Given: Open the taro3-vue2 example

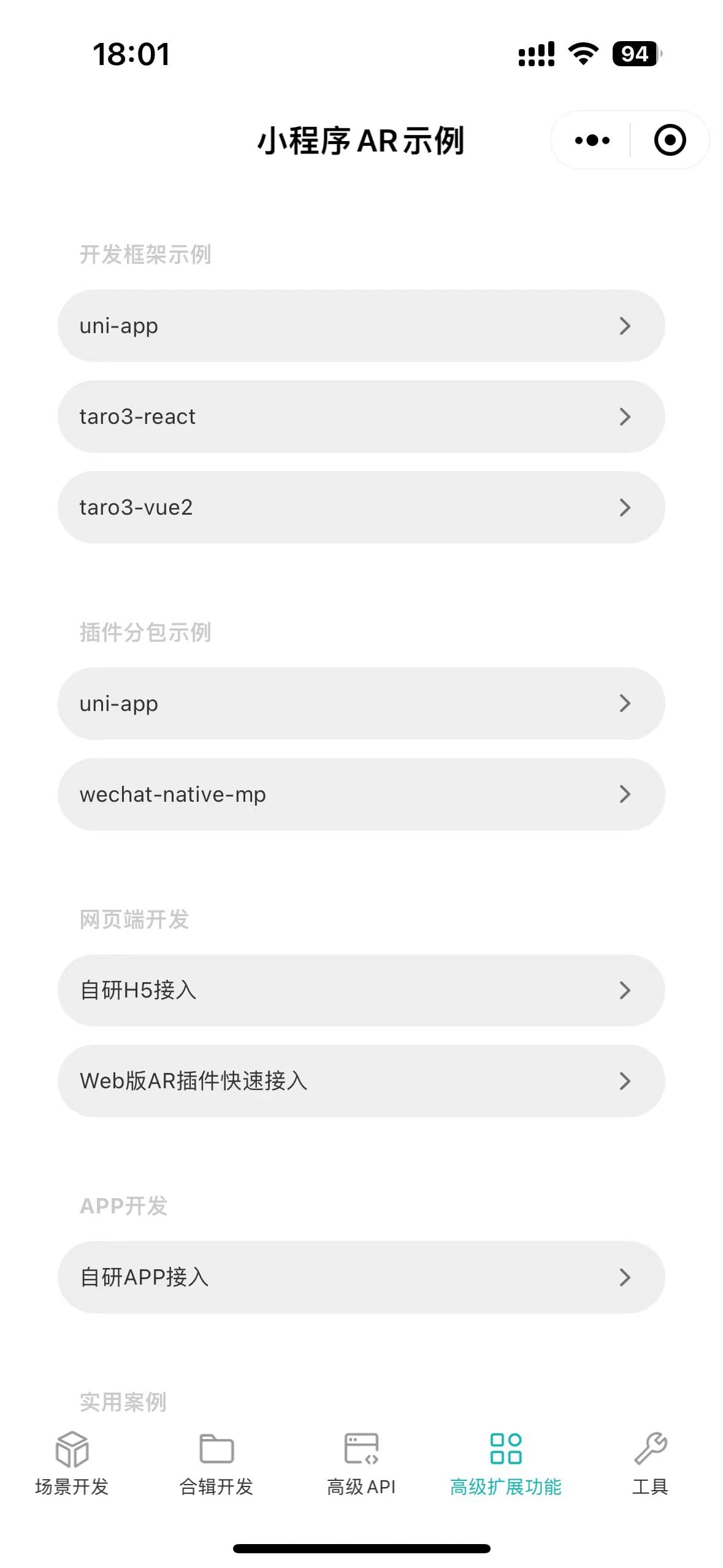Looking at the screenshot, I should (361, 507).
